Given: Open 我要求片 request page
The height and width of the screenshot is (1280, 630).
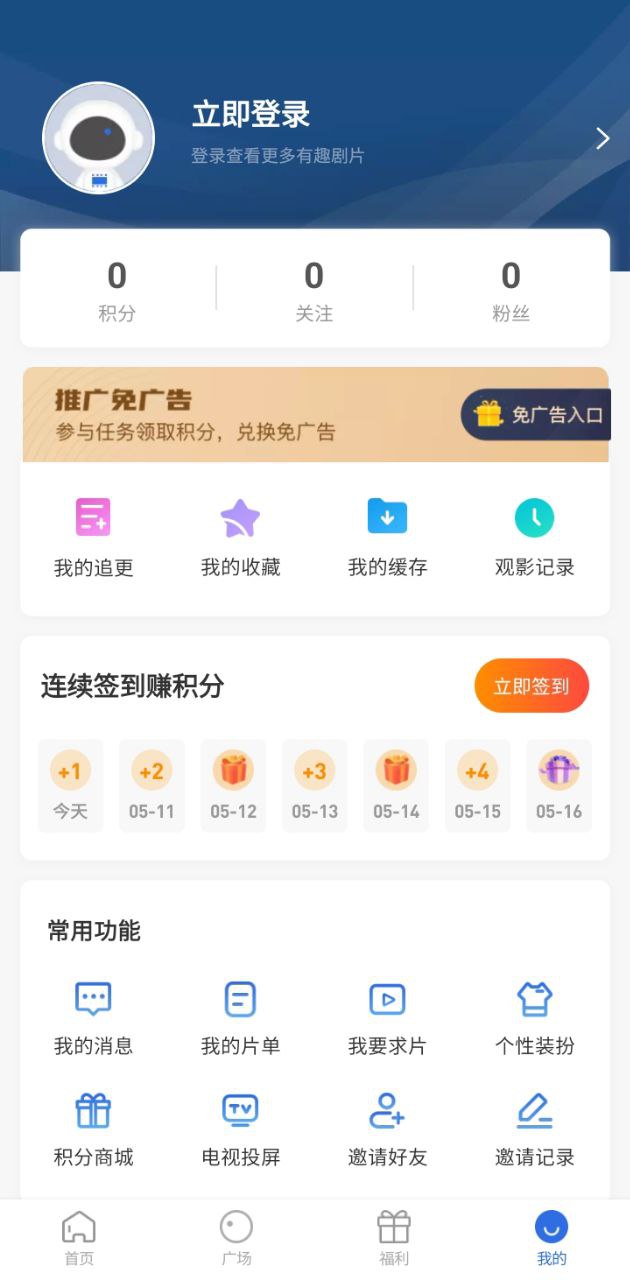Looking at the screenshot, I should click(387, 1017).
